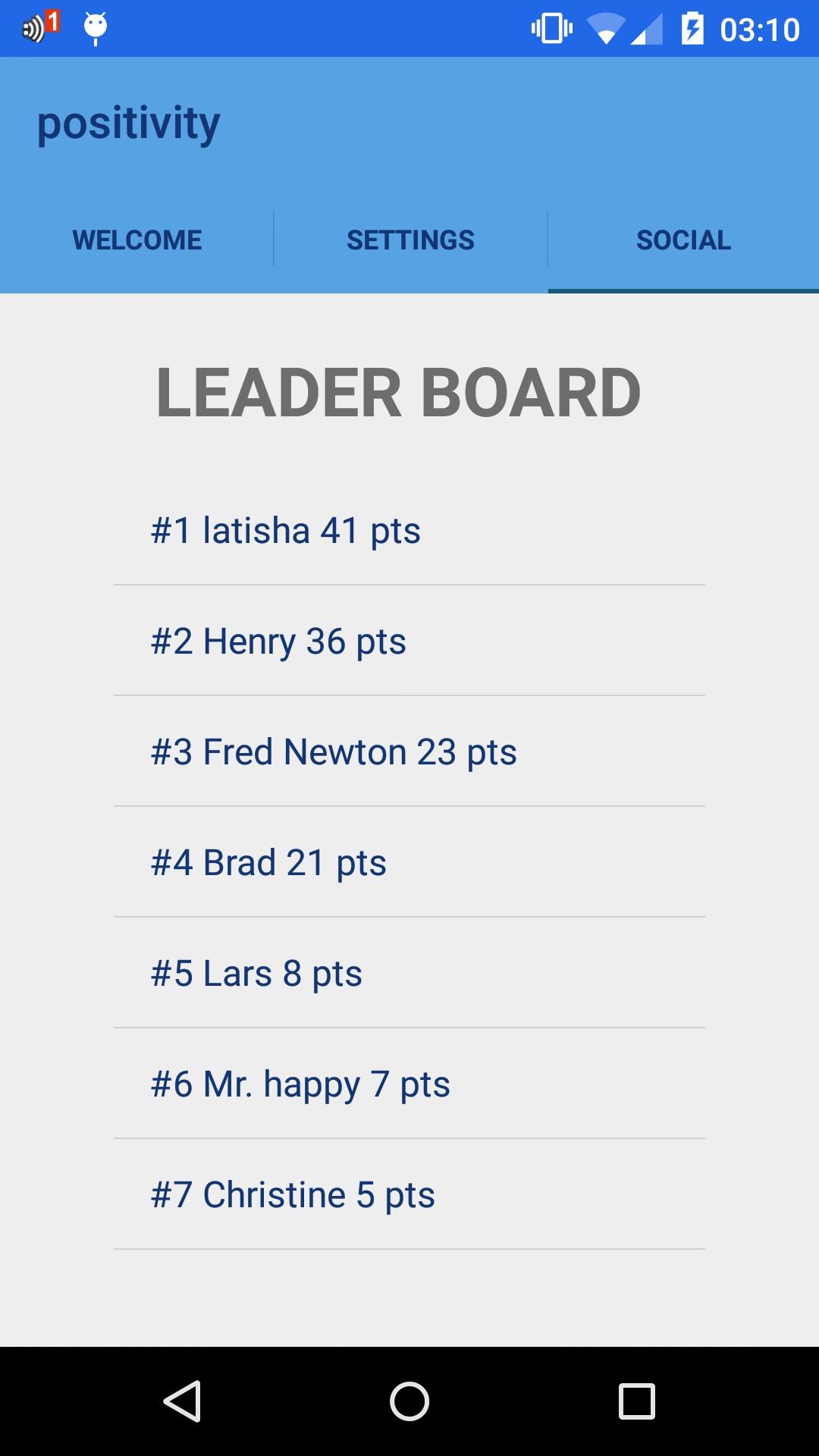
Task: Tap the #2 Henry row
Action: tap(409, 641)
